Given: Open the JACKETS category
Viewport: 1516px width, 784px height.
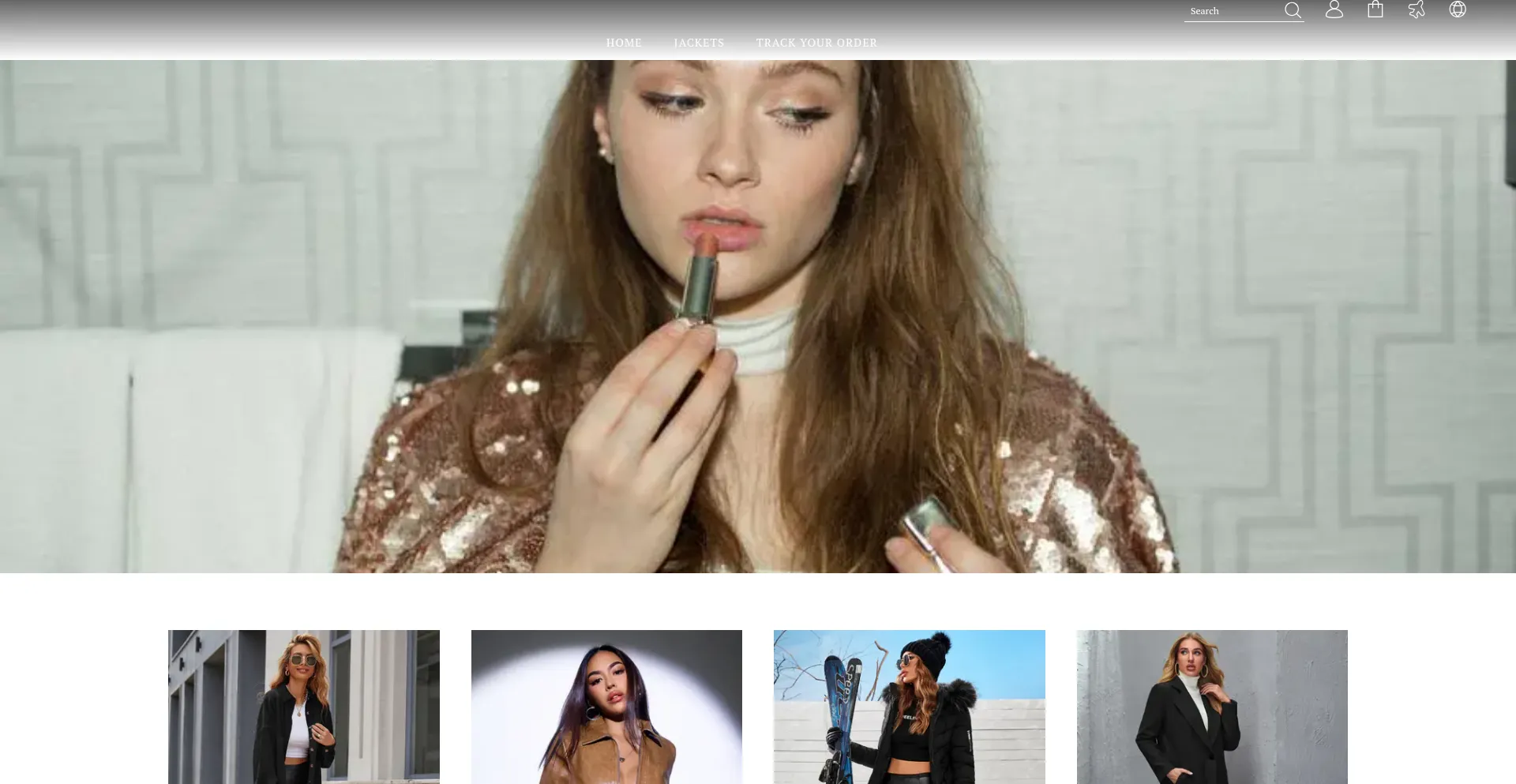Looking at the screenshot, I should tap(699, 43).
